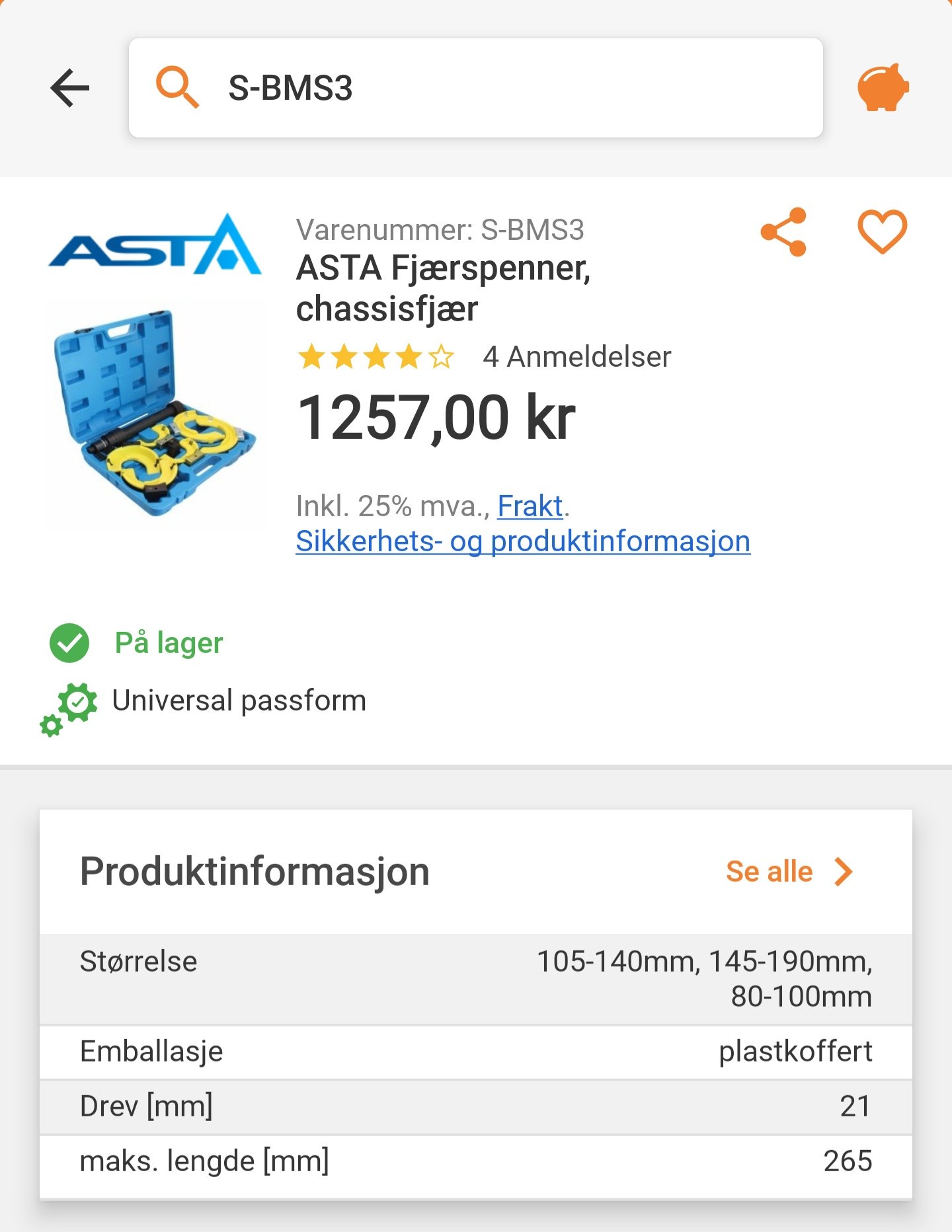Open the Frakt shipping link
This screenshot has height=1232, width=952.
click(x=530, y=506)
